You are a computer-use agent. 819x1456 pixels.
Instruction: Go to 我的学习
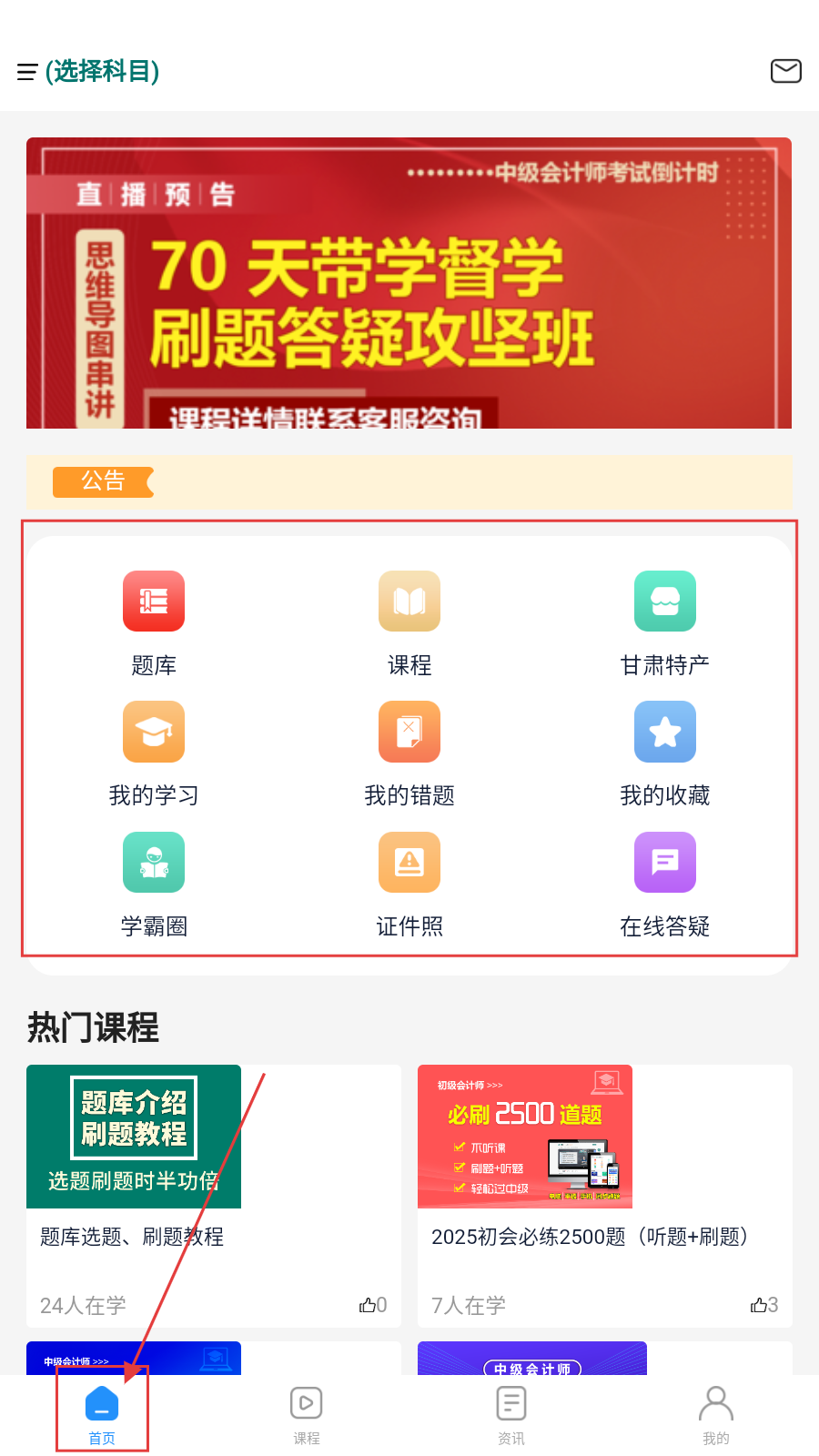pyautogui.click(x=154, y=753)
